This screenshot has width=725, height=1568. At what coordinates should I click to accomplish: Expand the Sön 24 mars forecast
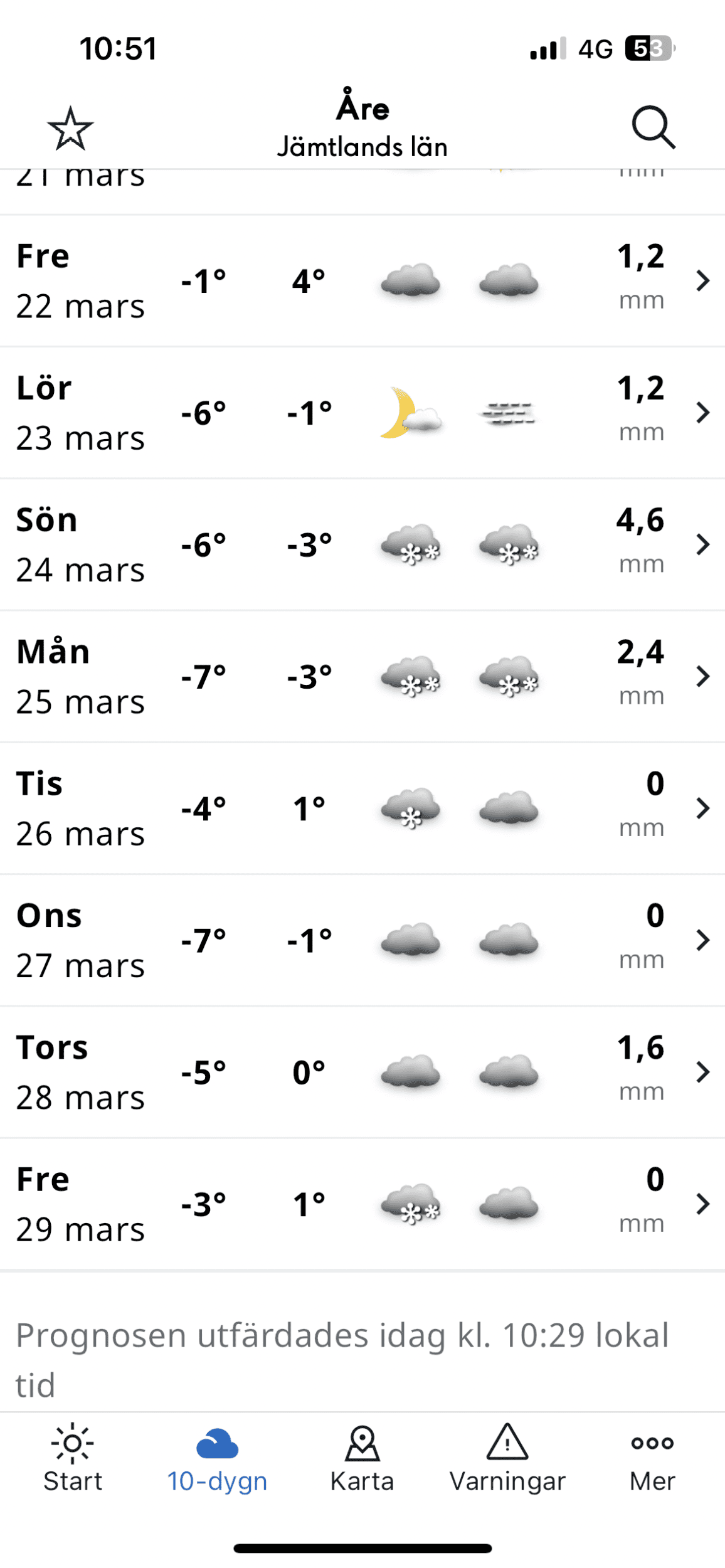(x=362, y=544)
